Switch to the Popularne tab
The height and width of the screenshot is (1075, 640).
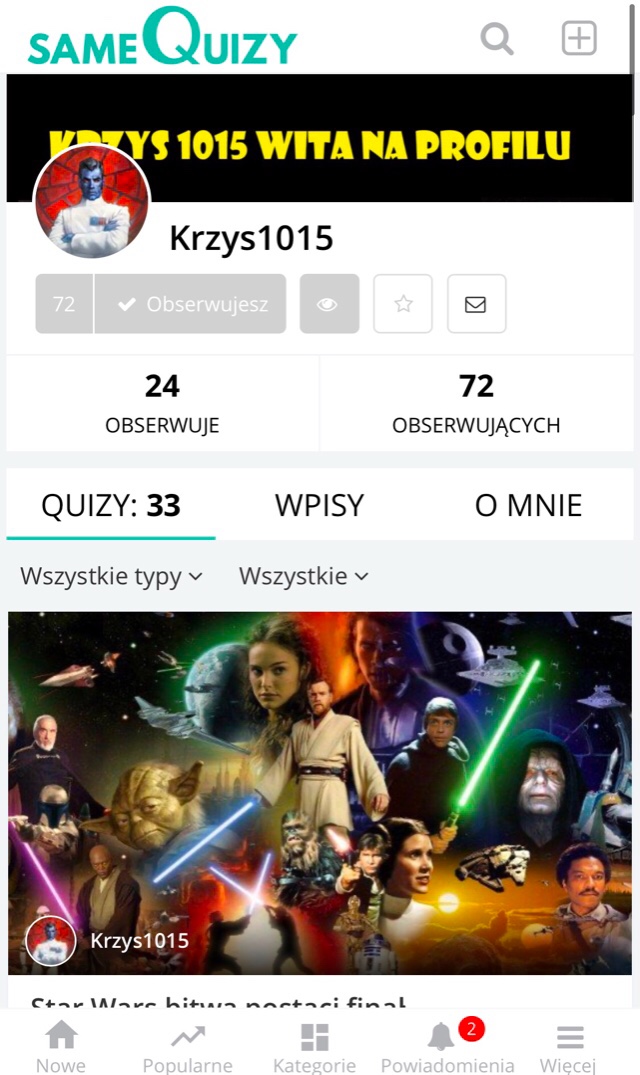[x=188, y=1046]
